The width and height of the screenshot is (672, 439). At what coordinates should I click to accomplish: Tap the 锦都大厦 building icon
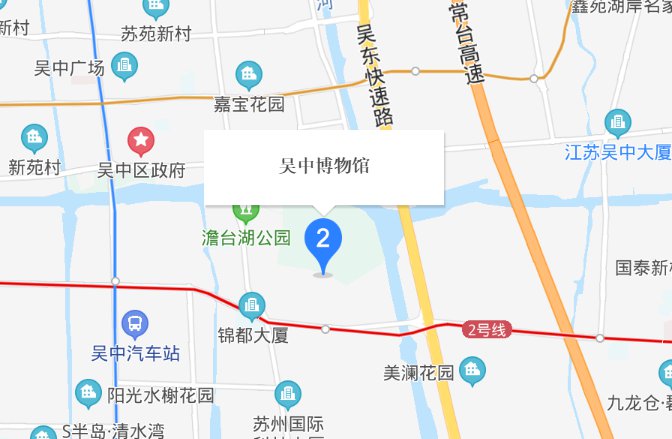pyautogui.click(x=253, y=303)
